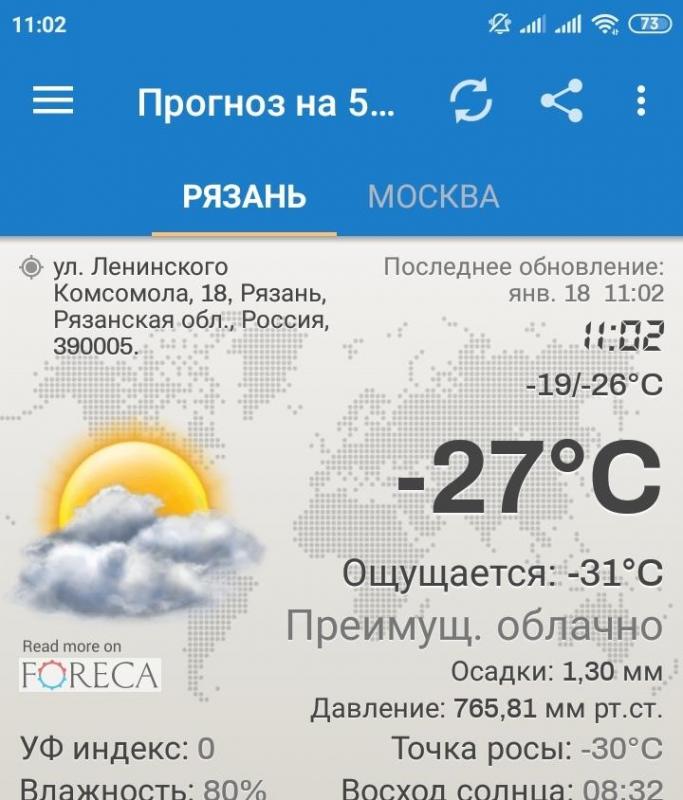Open the hamburger navigation drawer
The height and width of the screenshot is (800, 683).
click(x=53, y=100)
